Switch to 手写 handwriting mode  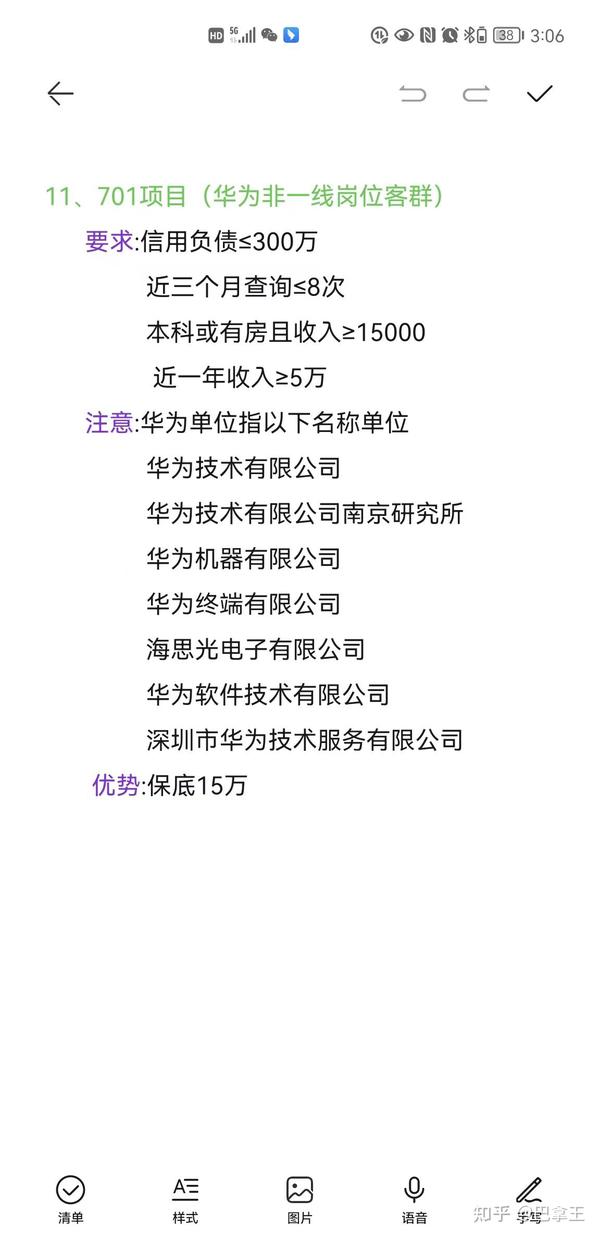pos(529,1199)
